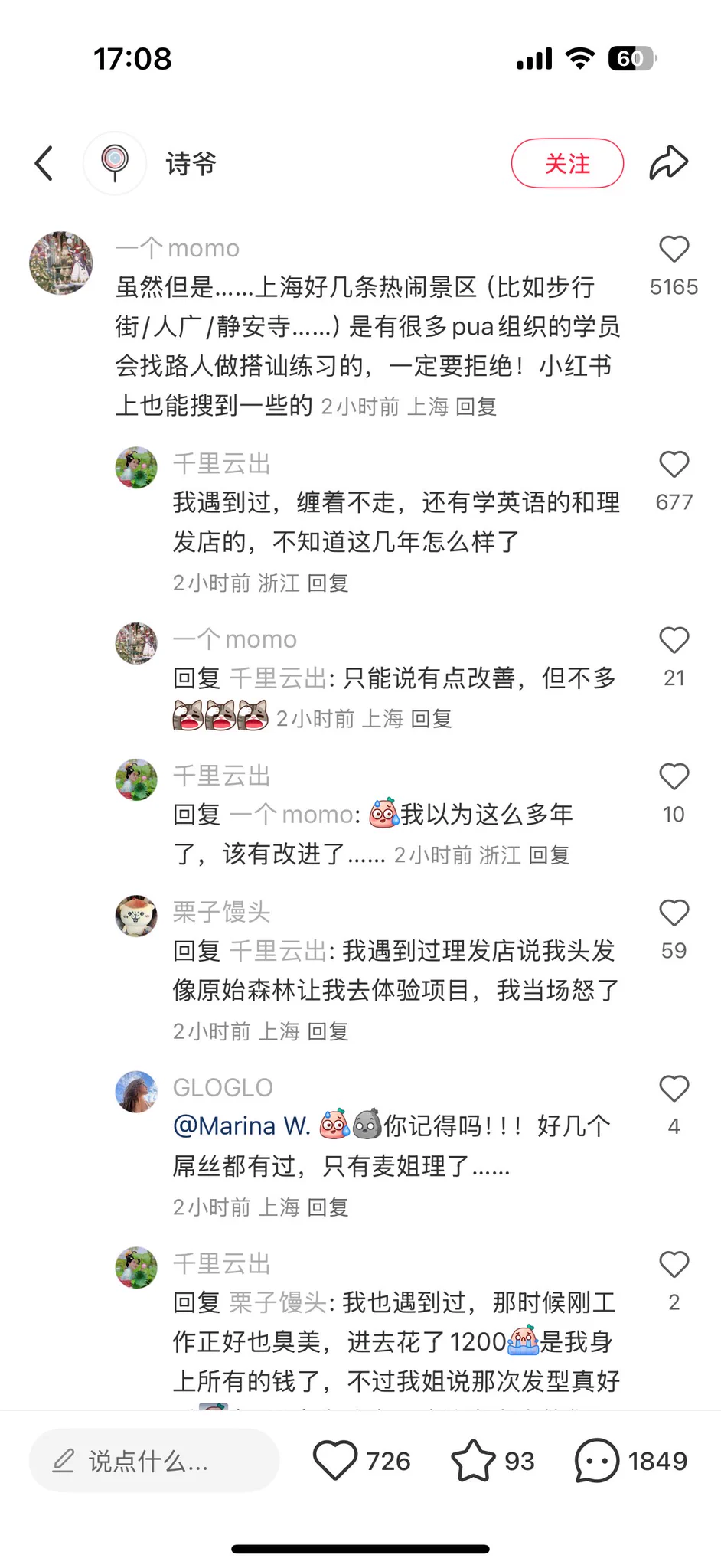Tap the 说点什么 comment input field
The image size is (721, 1568).
pos(153,1461)
